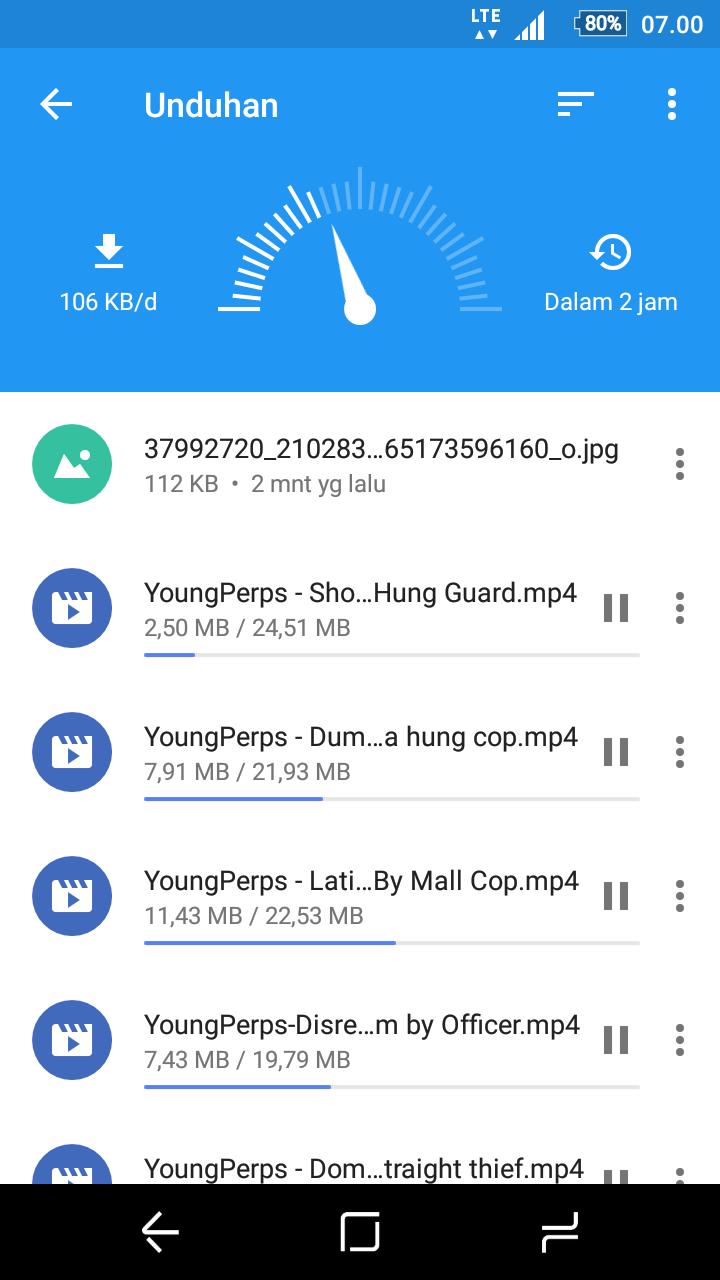
Task: Open recent apps from the navigation bar
Action: pos(560,1232)
